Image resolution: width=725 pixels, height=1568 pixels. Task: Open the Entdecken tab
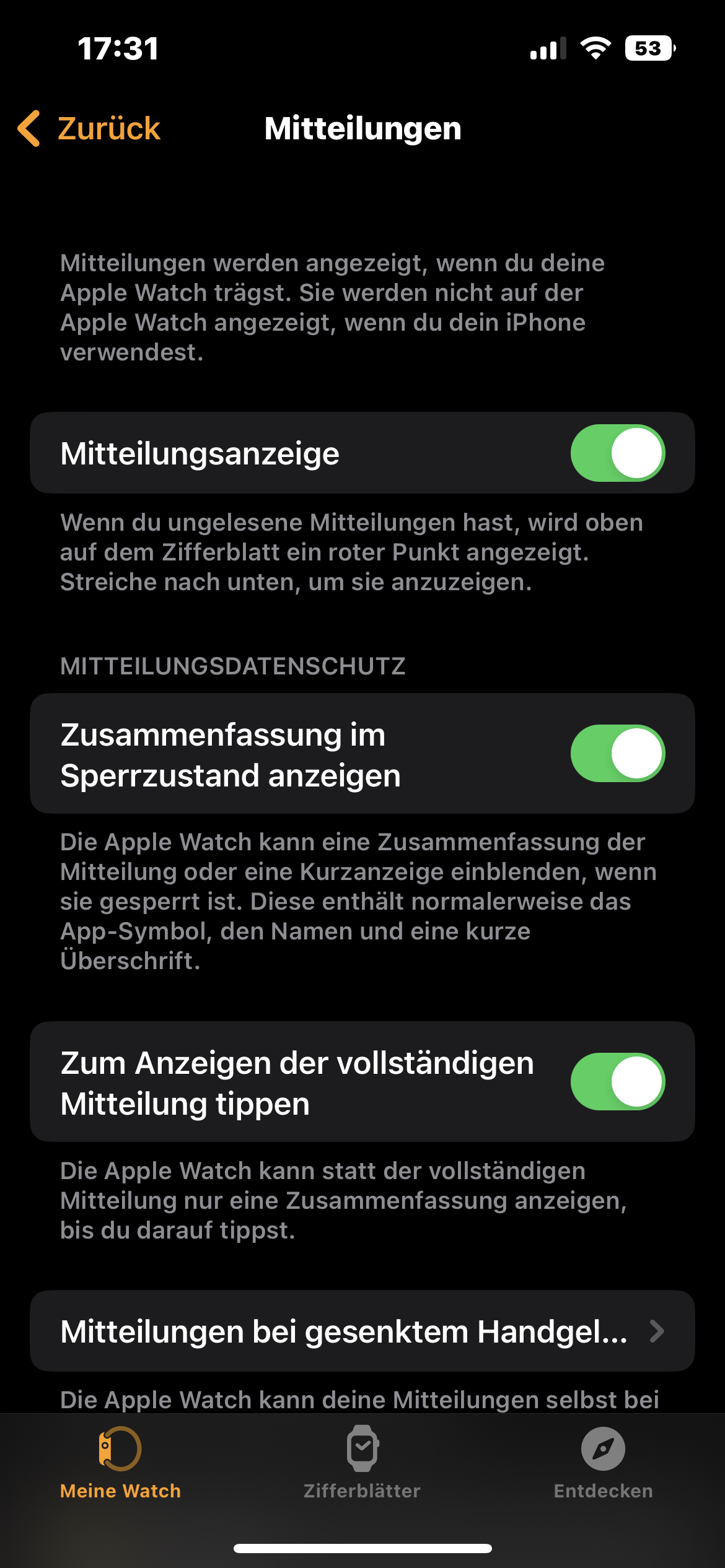tap(603, 1463)
